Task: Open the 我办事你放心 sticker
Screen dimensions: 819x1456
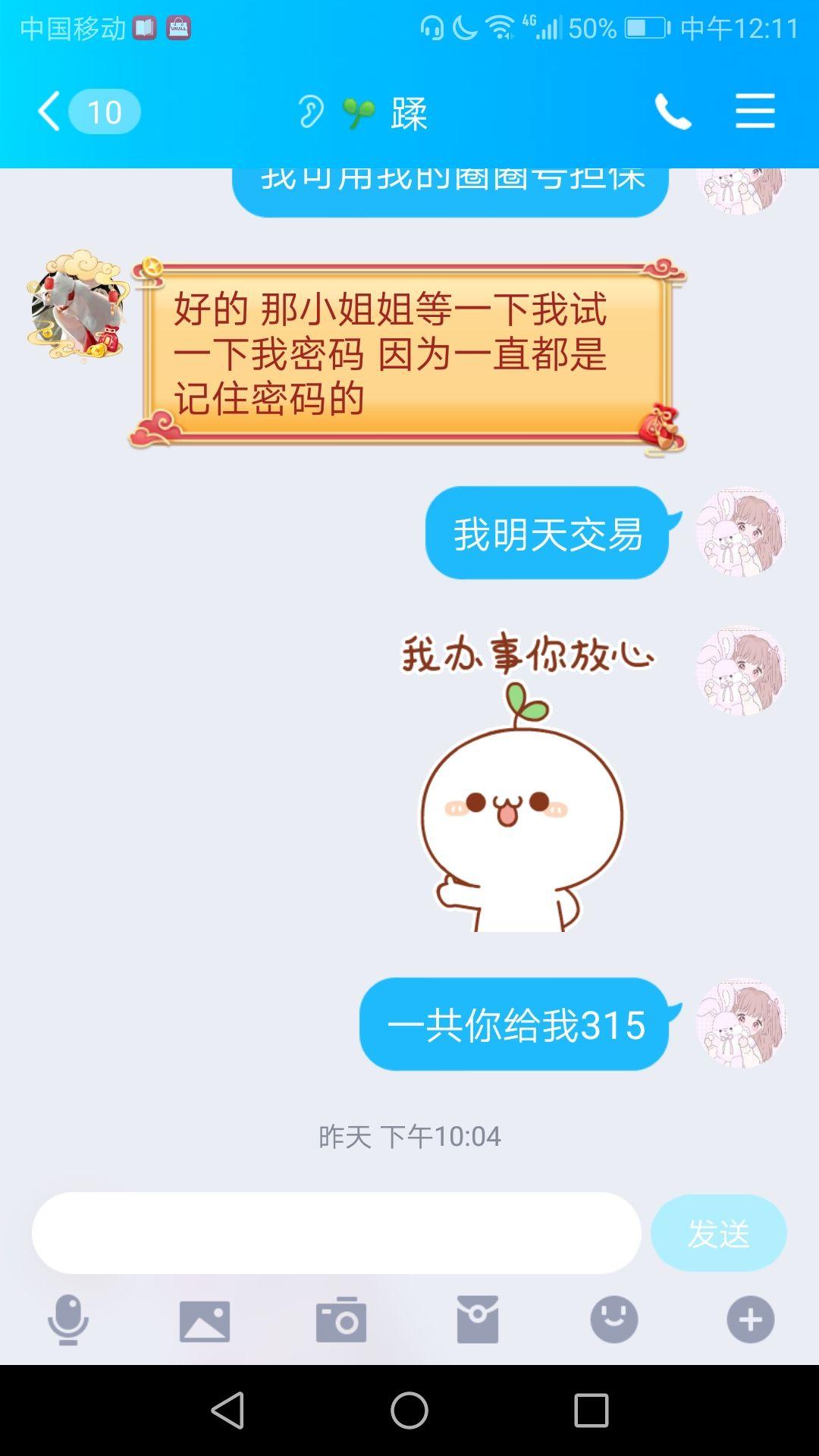Action: pyautogui.click(x=525, y=781)
